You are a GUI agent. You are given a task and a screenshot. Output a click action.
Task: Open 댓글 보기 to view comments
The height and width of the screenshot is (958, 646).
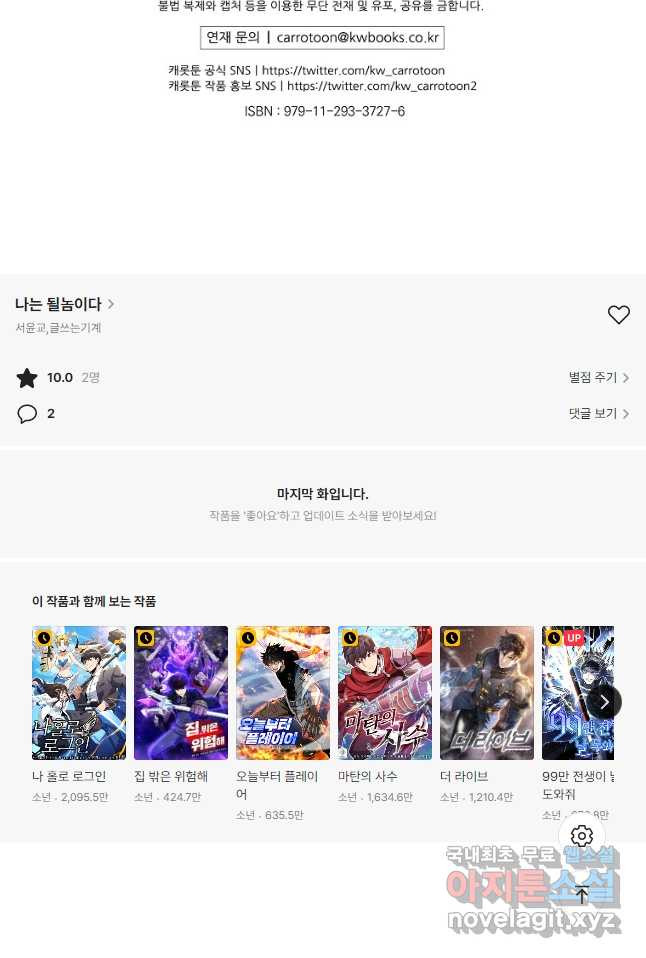click(x=598, y=414)
